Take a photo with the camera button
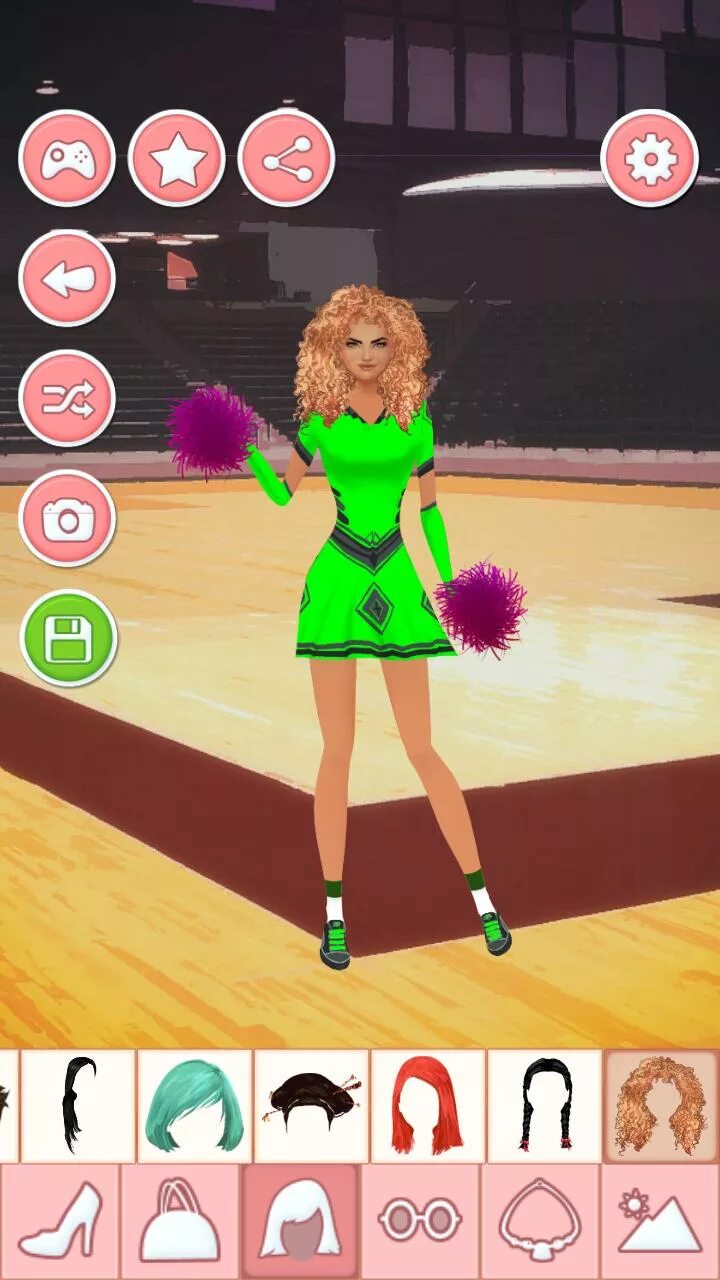The height and width of the screenshot is (1280, 720). (x=67, y=519)
